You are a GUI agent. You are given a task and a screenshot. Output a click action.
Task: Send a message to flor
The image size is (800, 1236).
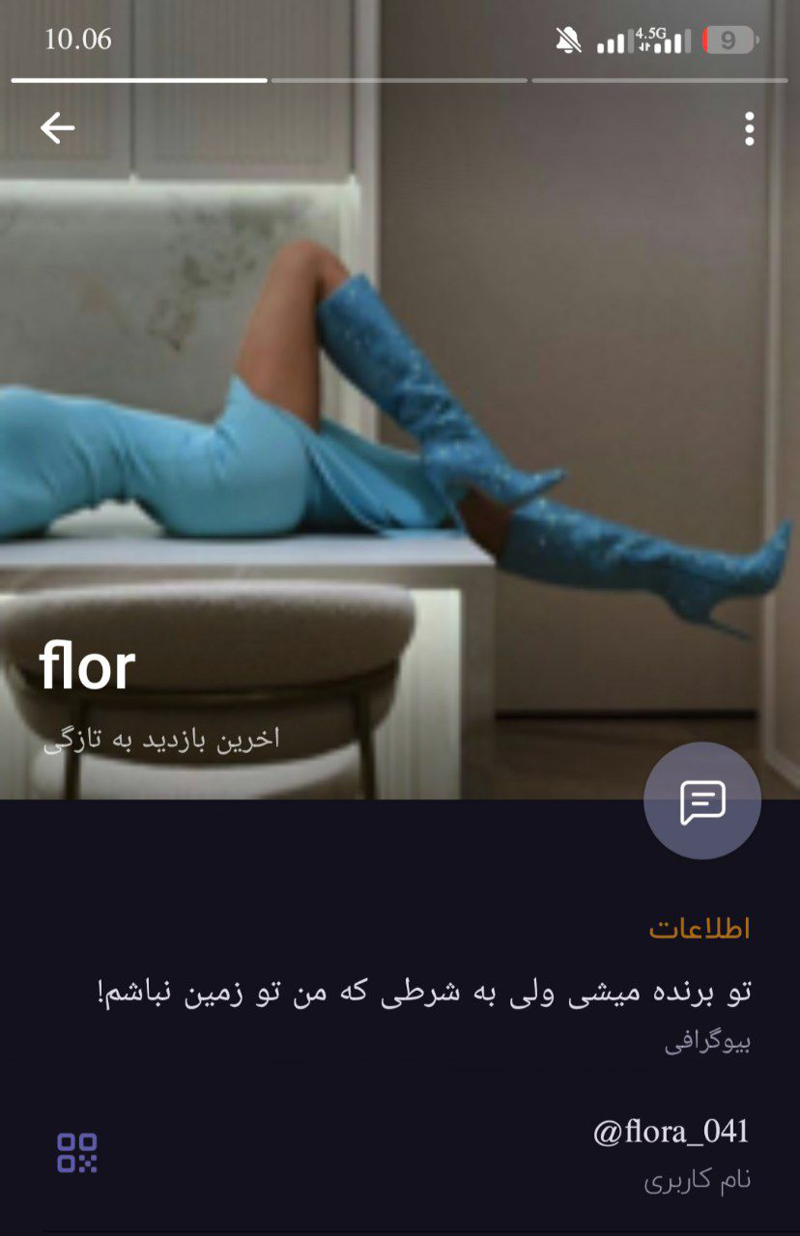coord(702,801)
